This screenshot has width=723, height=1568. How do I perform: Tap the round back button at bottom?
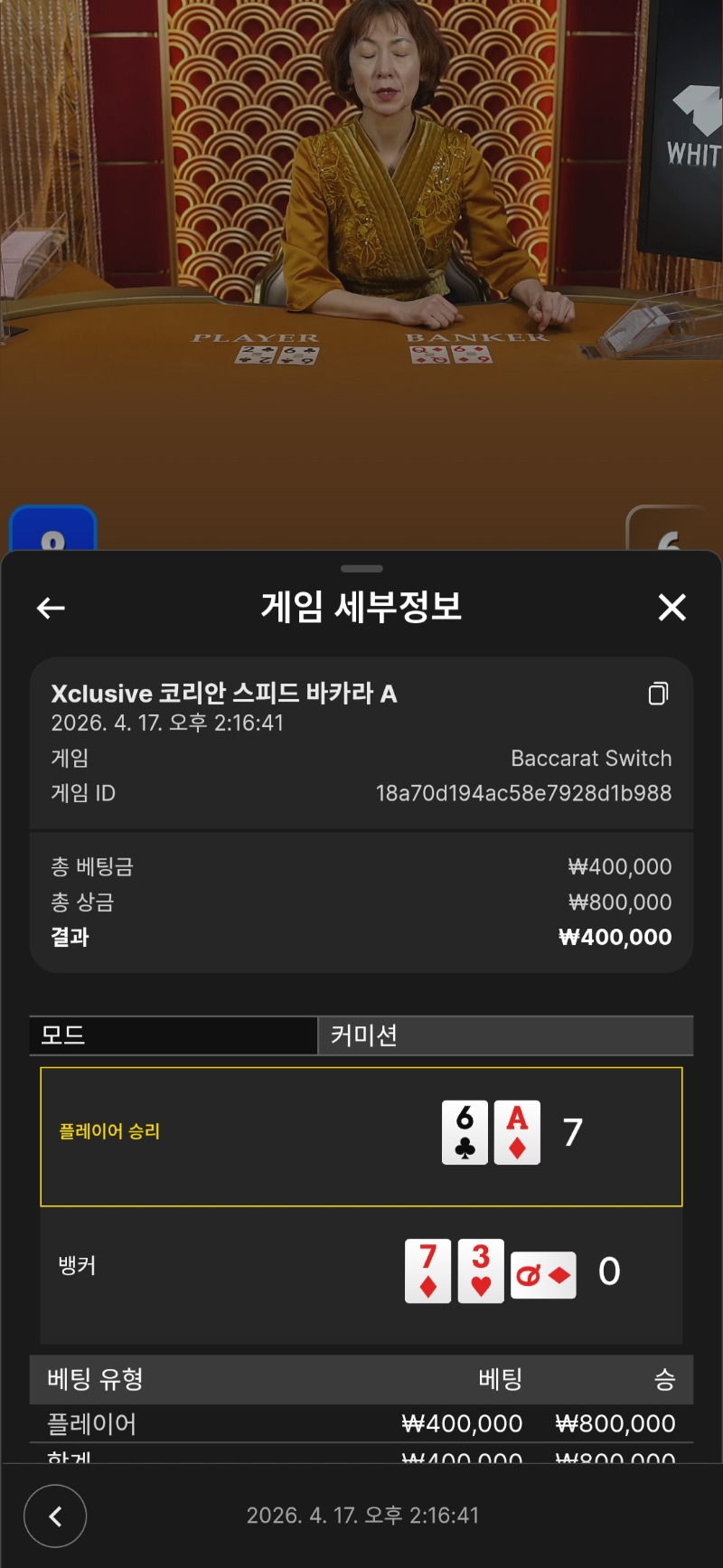click(55, 1516)
